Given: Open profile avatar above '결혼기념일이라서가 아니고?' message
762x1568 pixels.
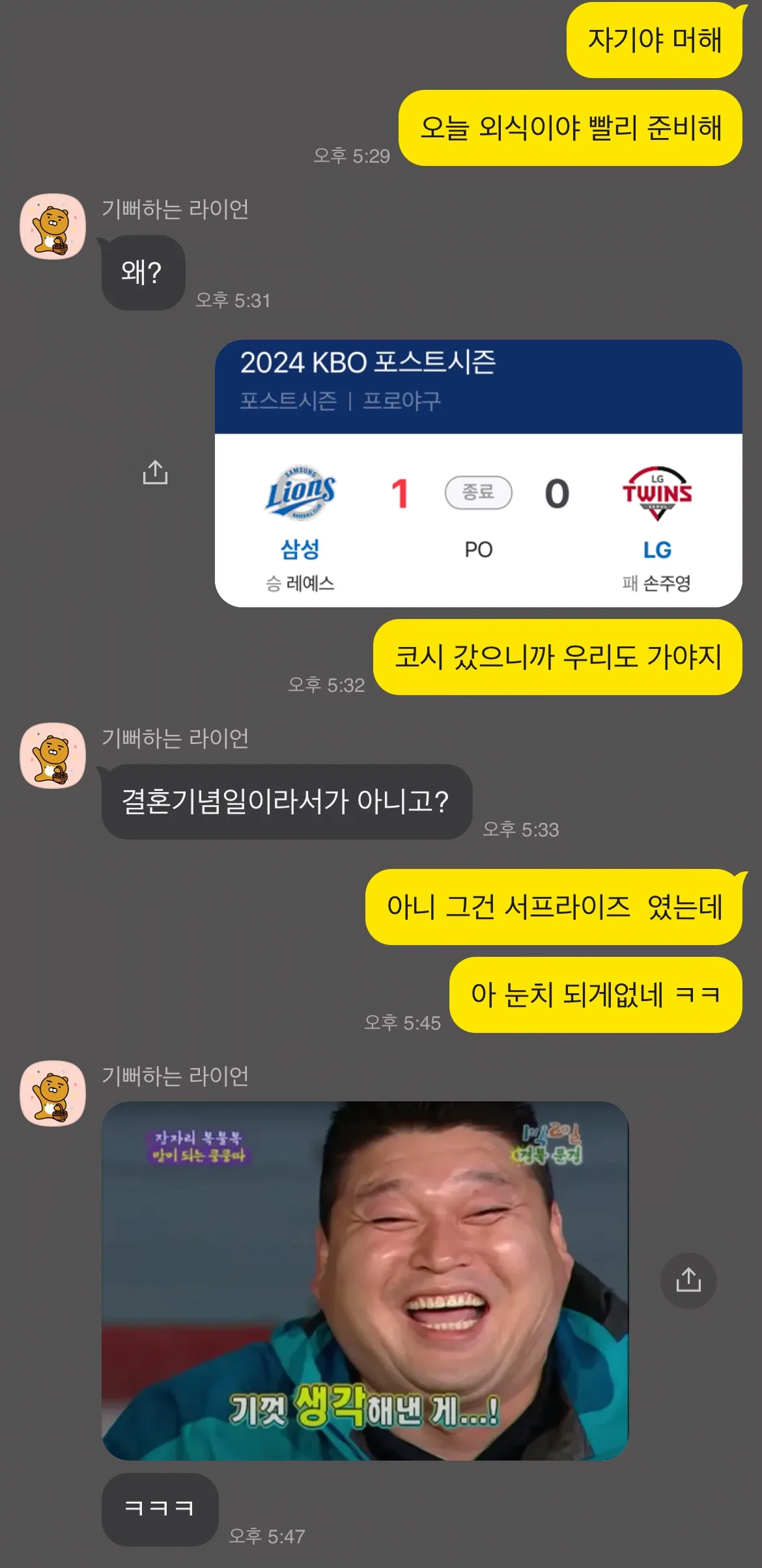Looking at the screenshot, I should click(x=53, y=755).
